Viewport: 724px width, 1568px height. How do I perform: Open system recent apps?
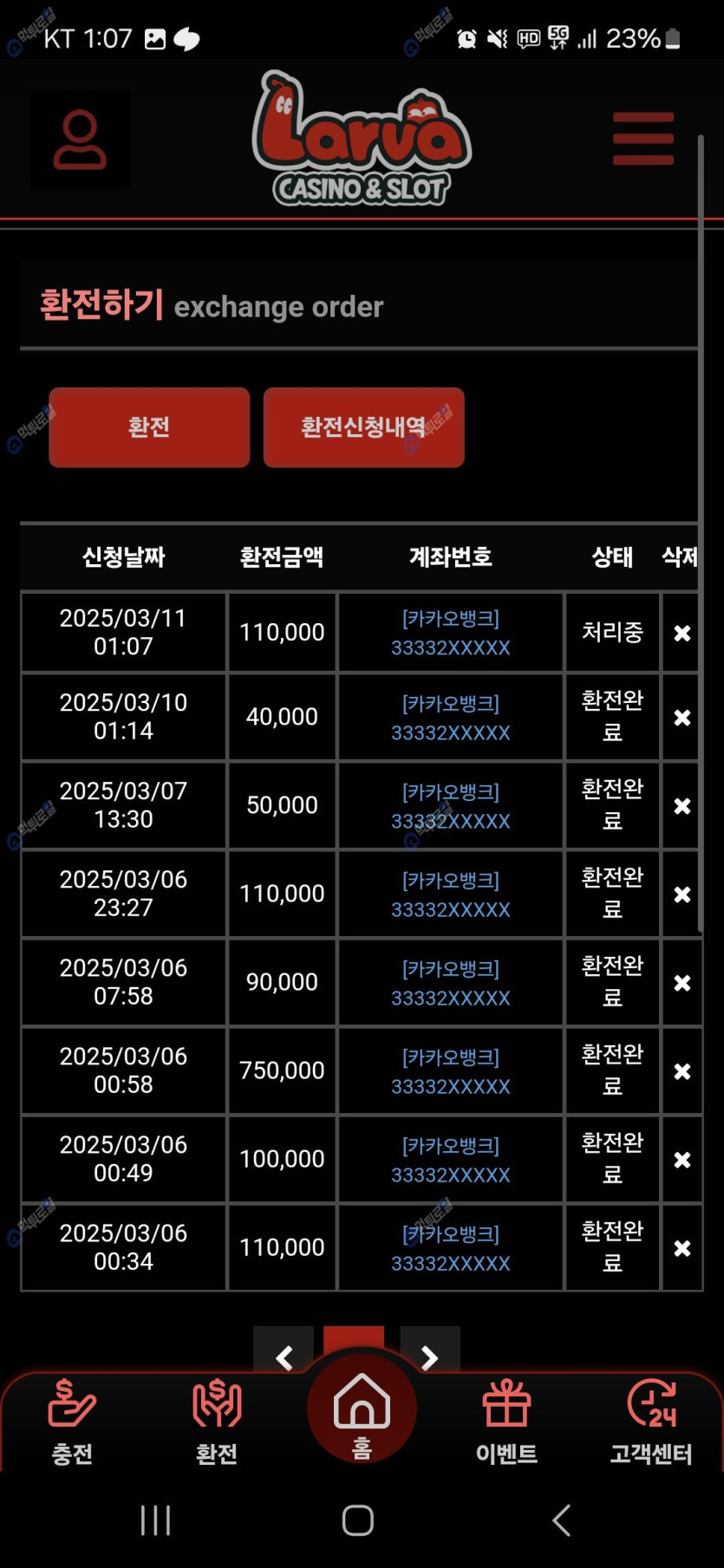tap(156, 1520)
